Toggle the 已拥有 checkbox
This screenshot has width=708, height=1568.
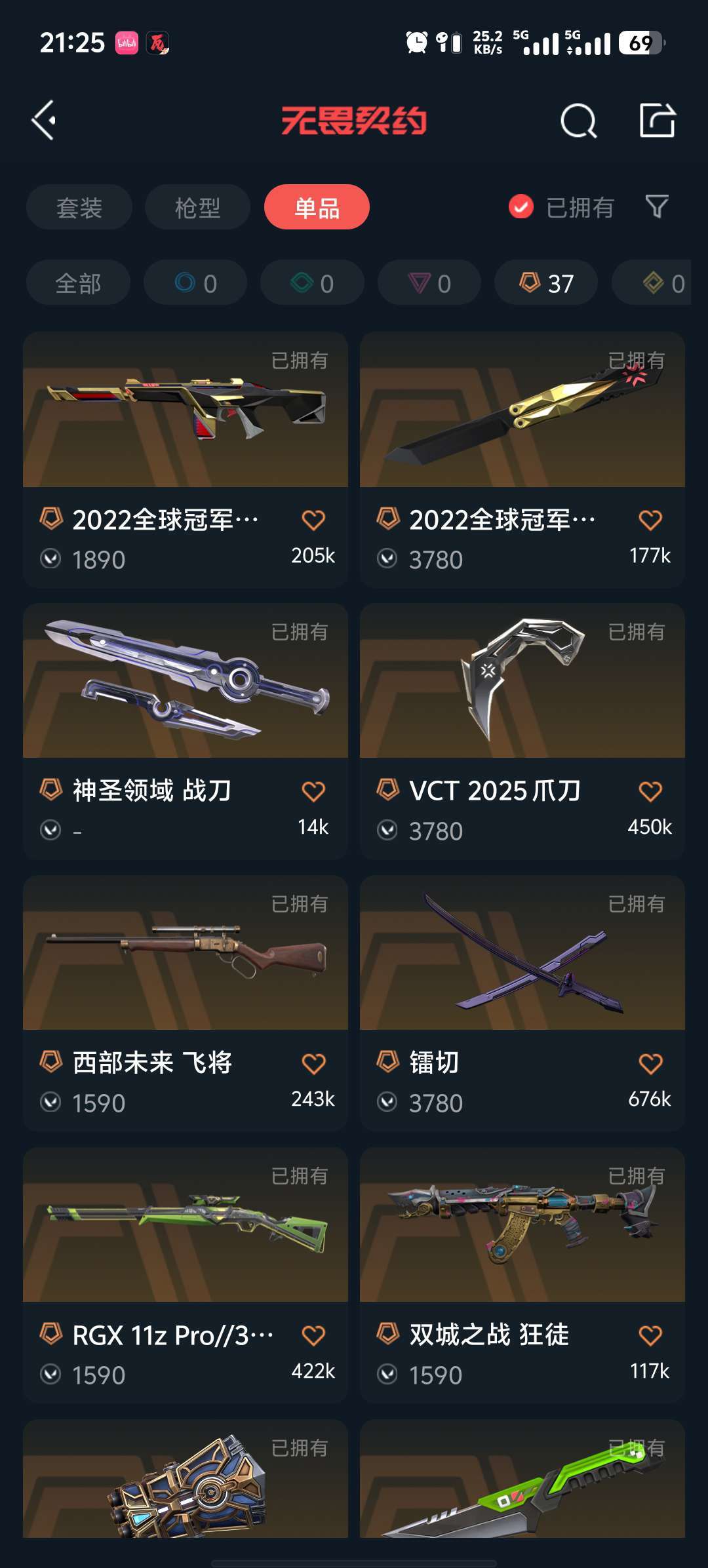point(521,207)
